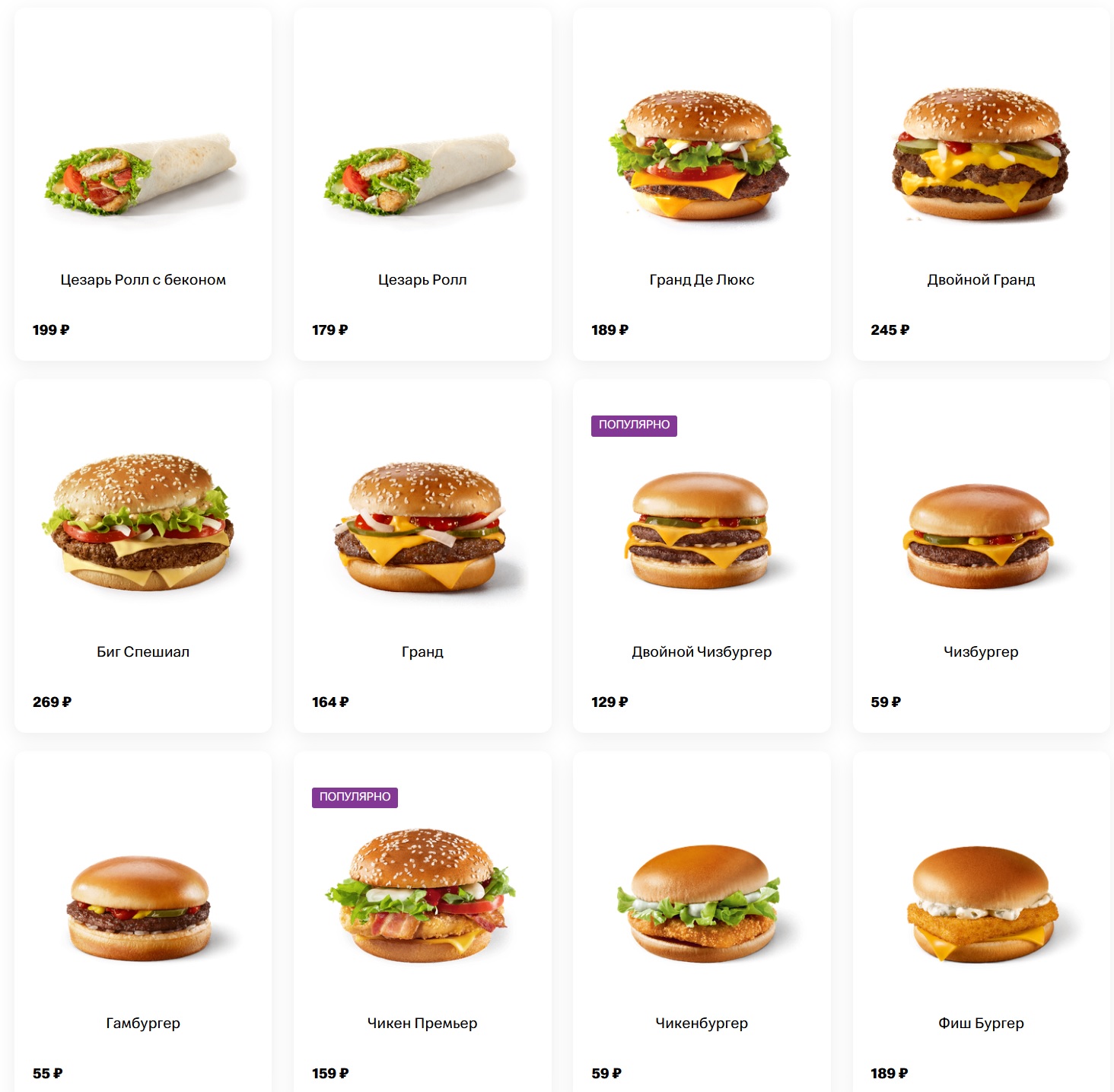Open the Биг Спешиал card
Viewport: 1114px width, 1092px height.
tap(143, 556)
